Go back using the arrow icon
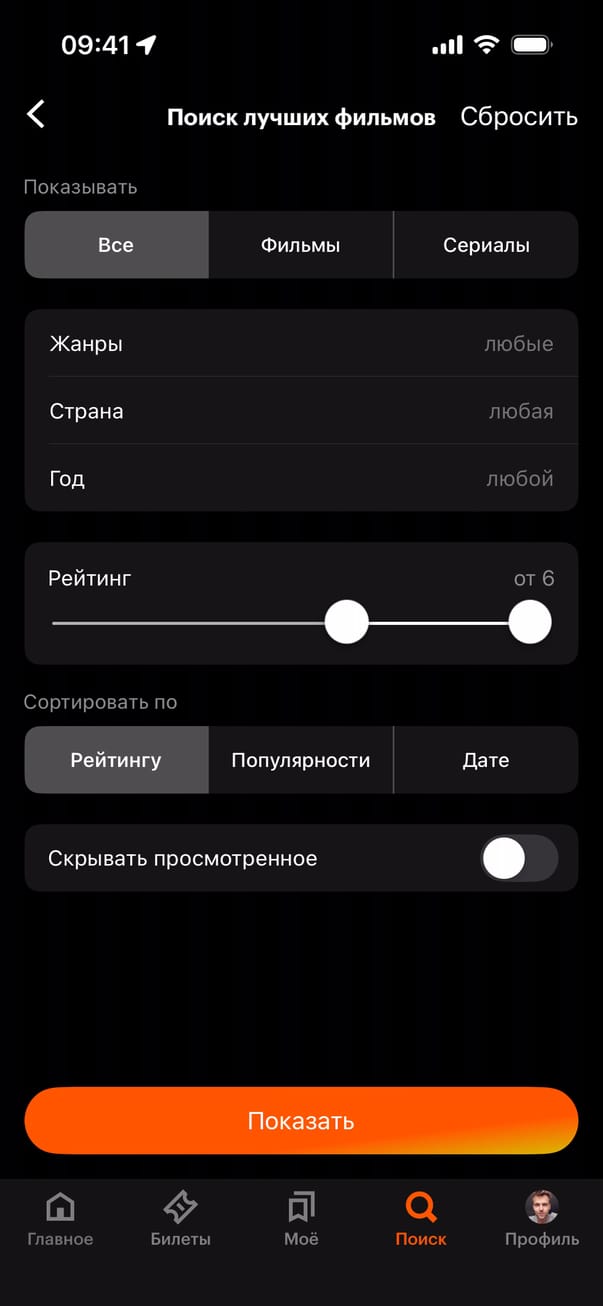The width and height of the screenshot is (603, 1306). (x=36, y=114)
